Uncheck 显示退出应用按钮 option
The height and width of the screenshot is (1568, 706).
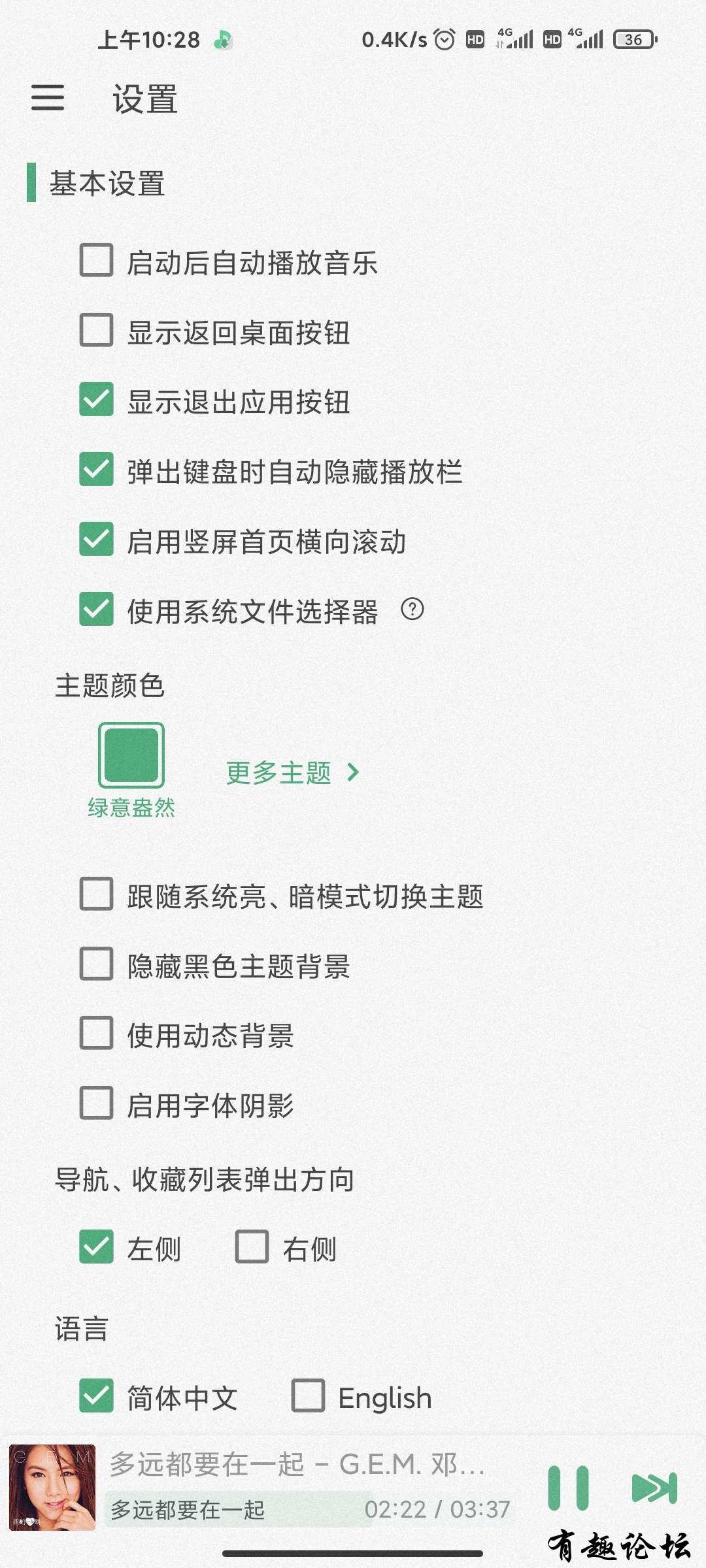point(97,400)
